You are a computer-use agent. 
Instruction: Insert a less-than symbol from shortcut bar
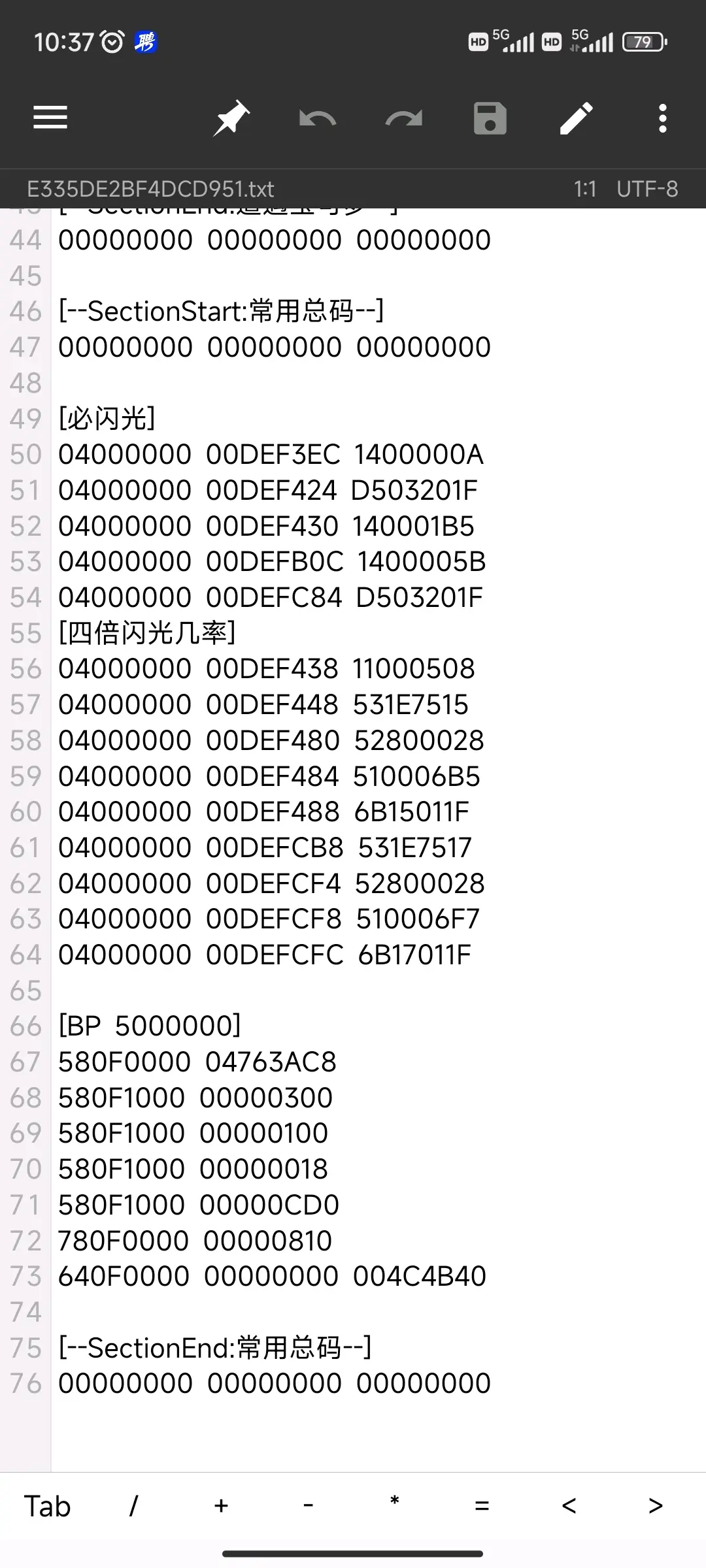click(x=569, y=1506)
